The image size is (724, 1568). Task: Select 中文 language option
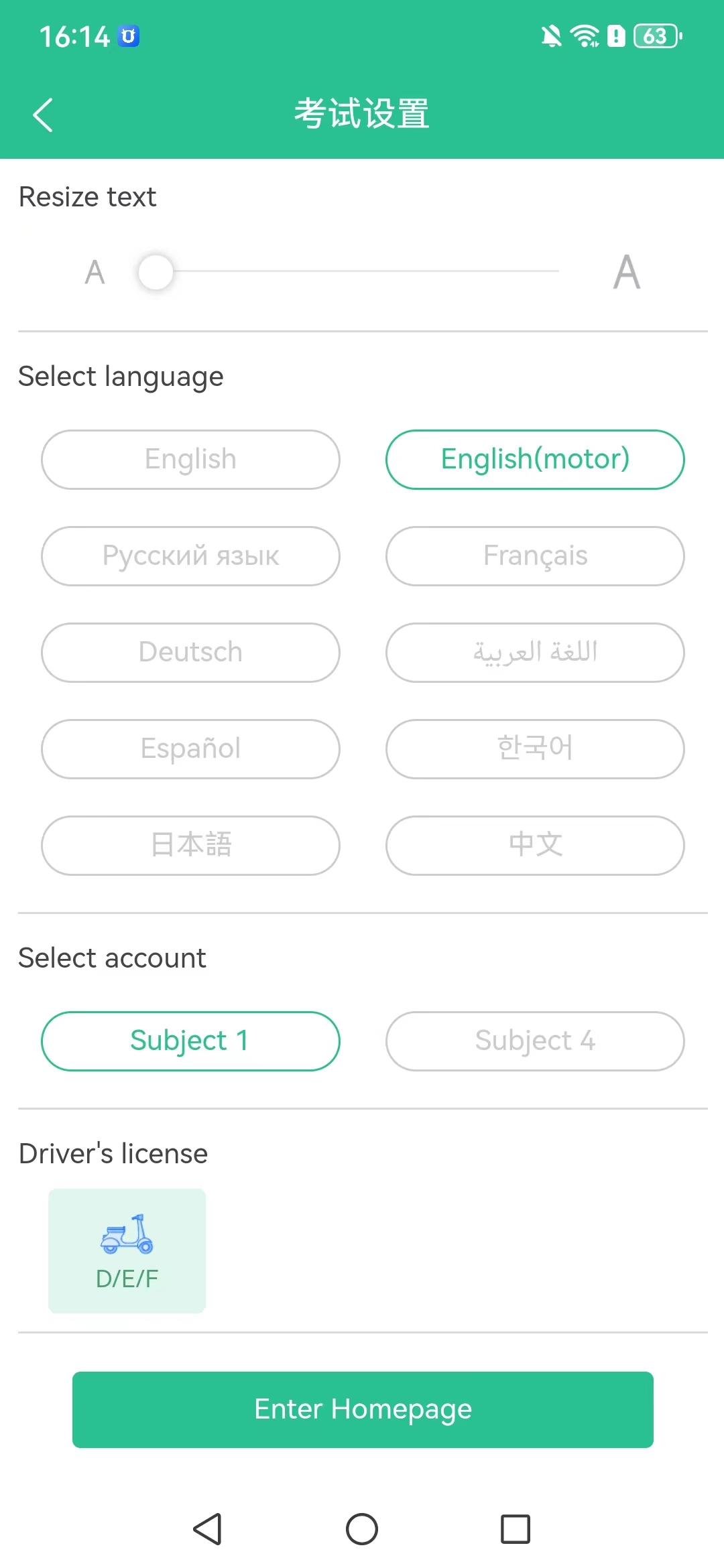point(535,846)
